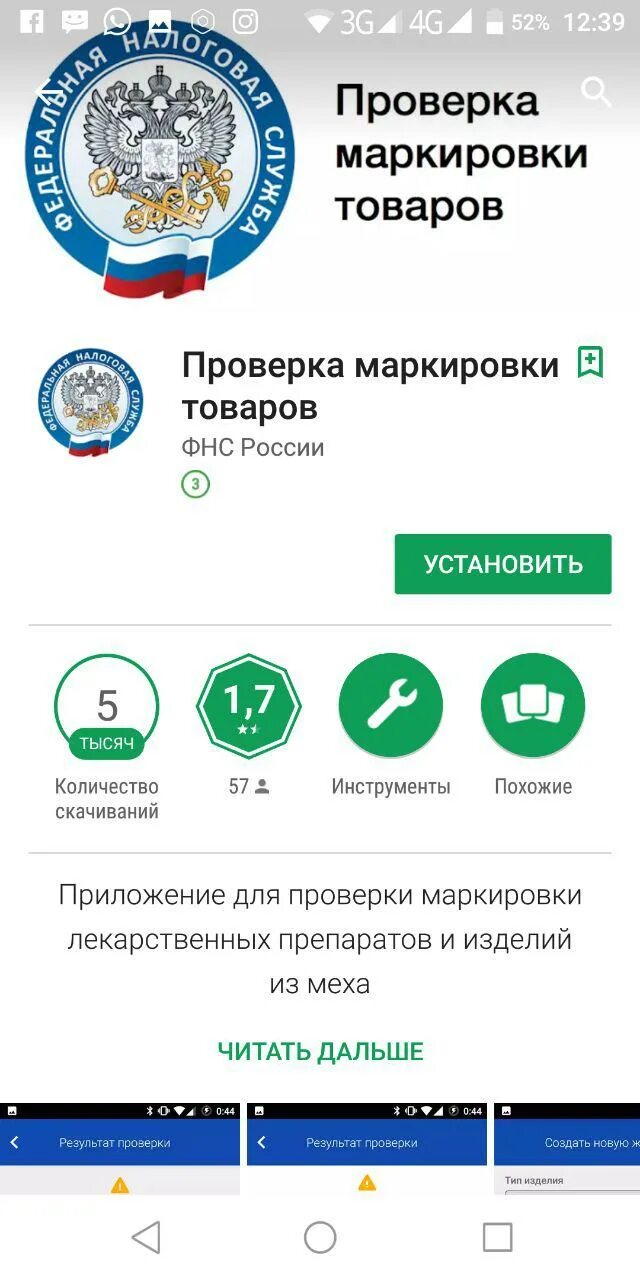Viewport: 640px width, 1280px height.
Task: Open the first Результат проверки screenshot
Action: click(x=120, y=1149)
